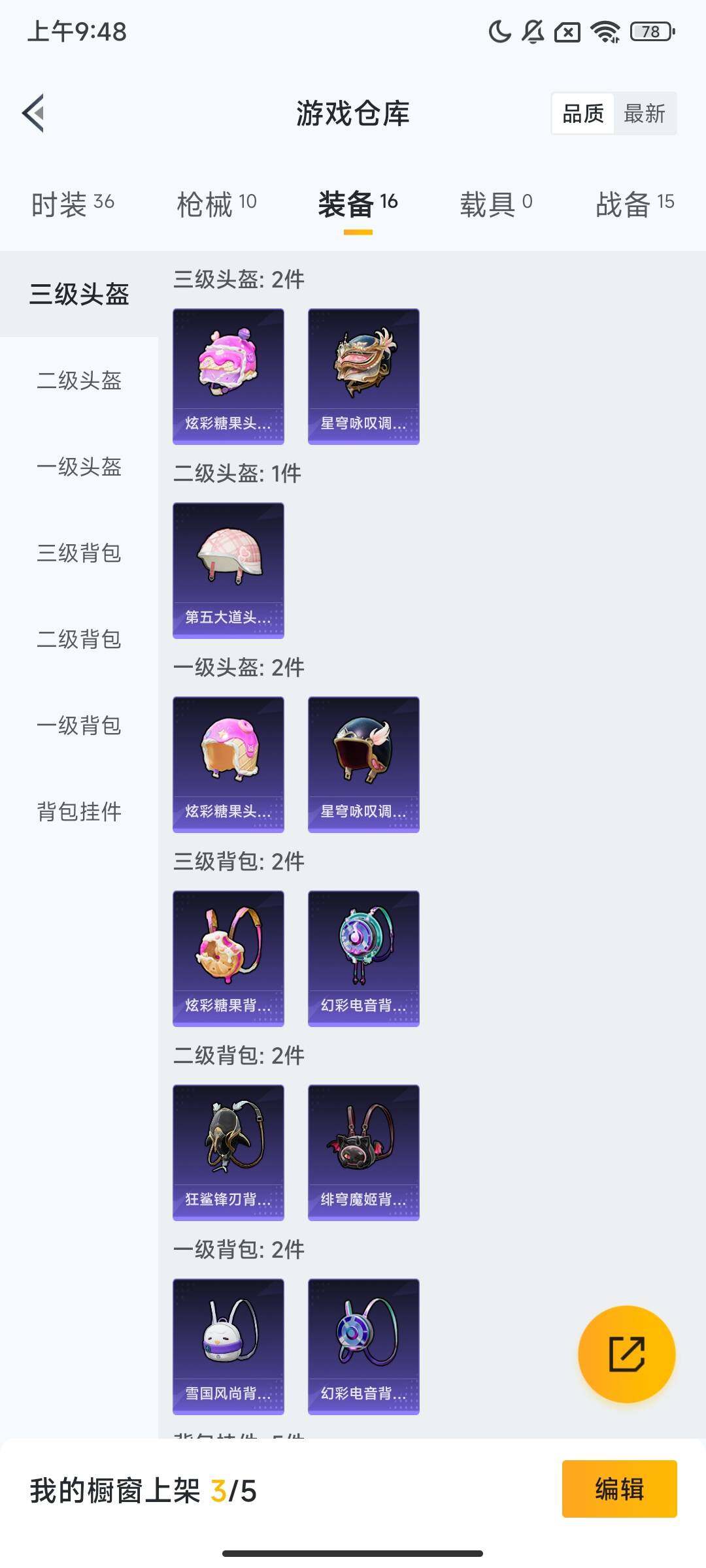
Task: Enable sorting by 品质
Action: (x=584, y=114)
